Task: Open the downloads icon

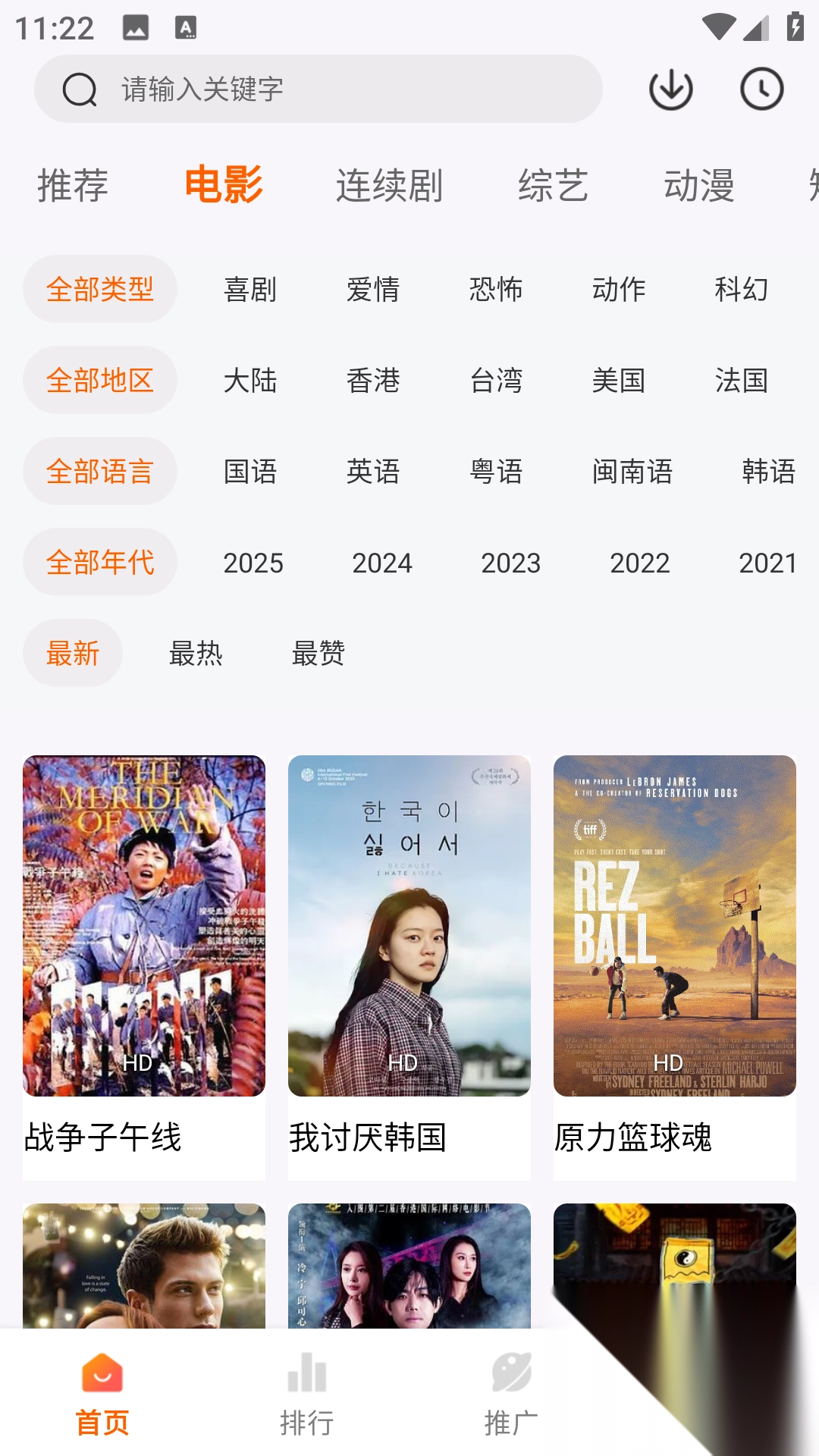Action: click(670, 89)
